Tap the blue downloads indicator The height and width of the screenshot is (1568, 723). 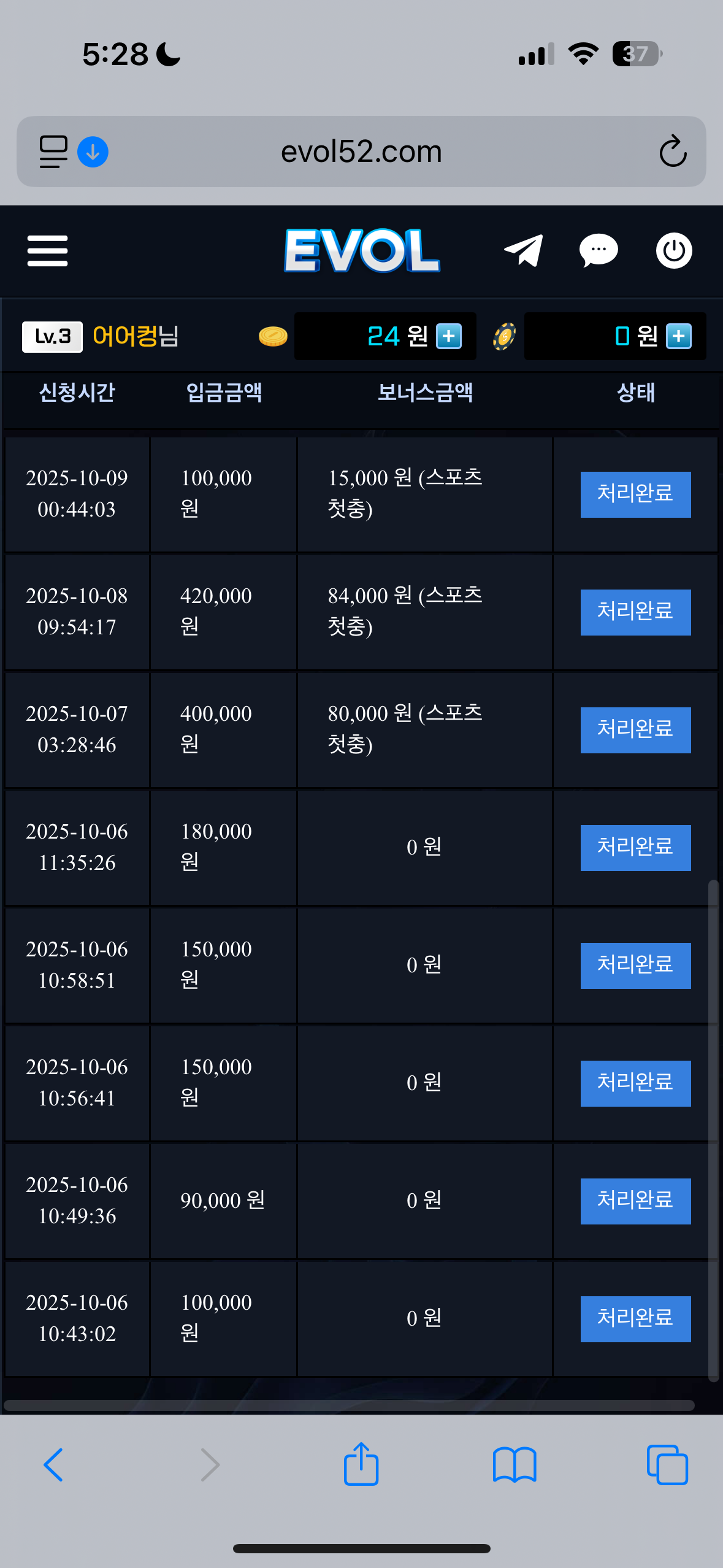(93, 152)
